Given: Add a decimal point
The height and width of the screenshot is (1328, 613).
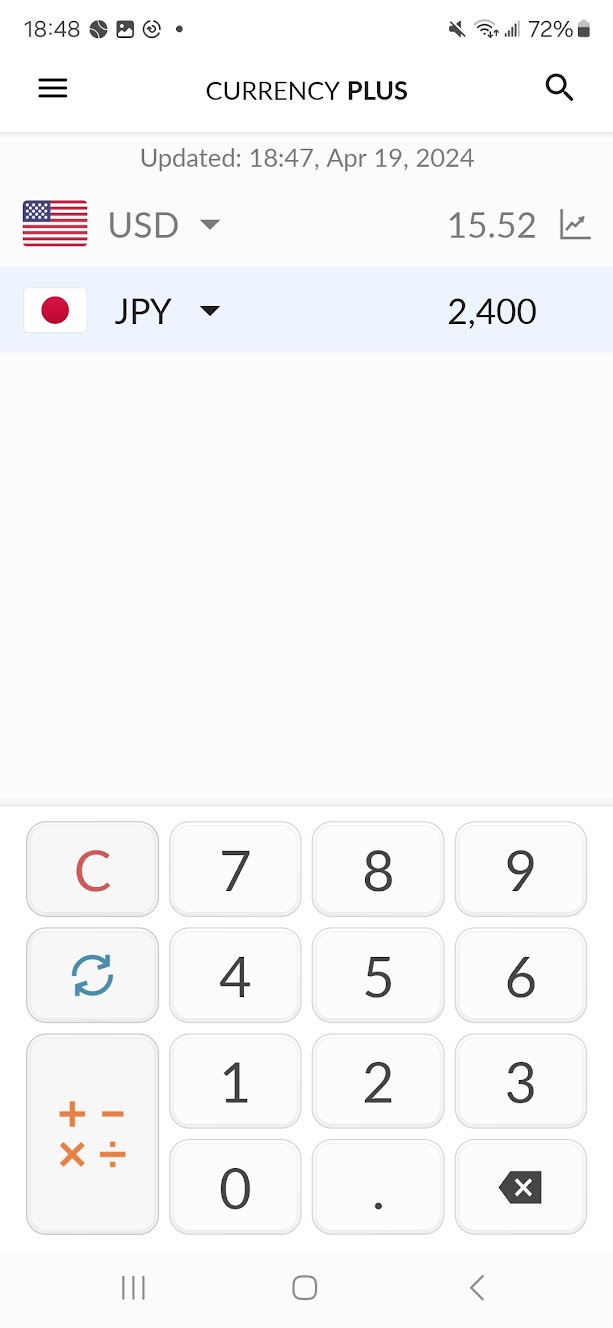Looking at the screenshot, I should (x=378, y=1188).
